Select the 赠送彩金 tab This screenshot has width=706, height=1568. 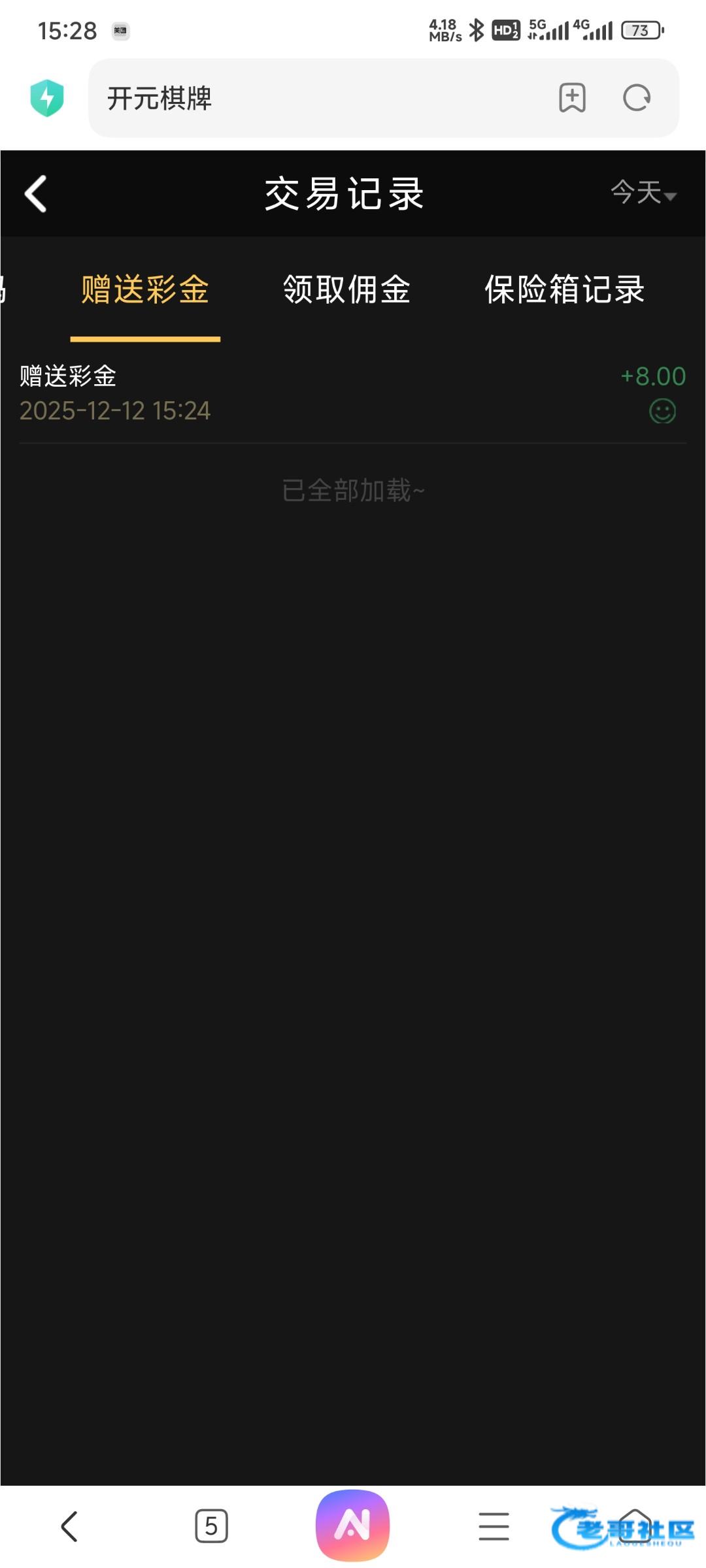point(145,289)
